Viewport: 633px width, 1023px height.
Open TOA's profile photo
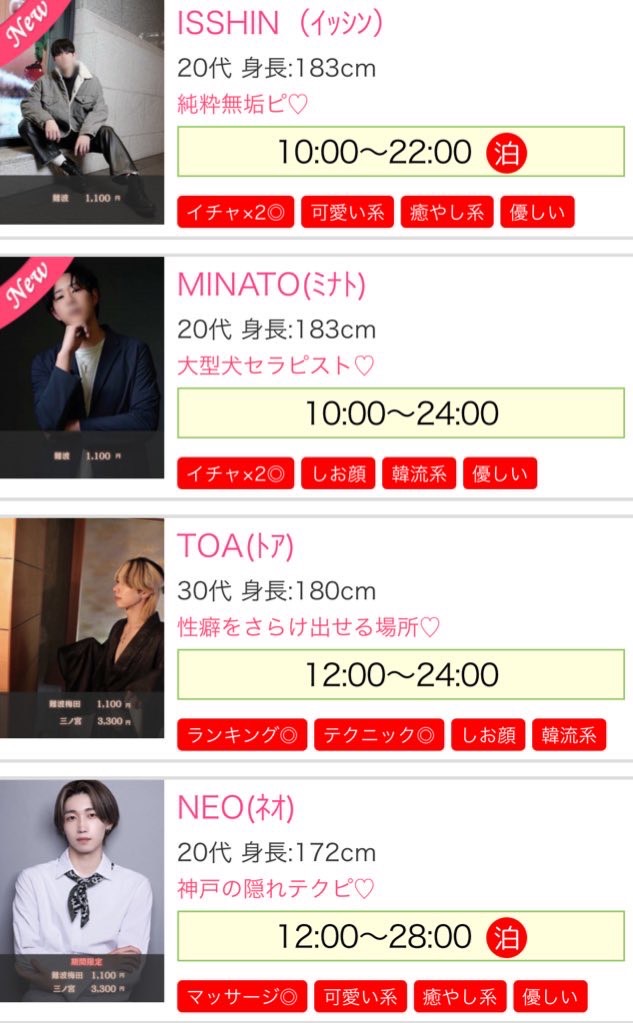tap(82, 628)
